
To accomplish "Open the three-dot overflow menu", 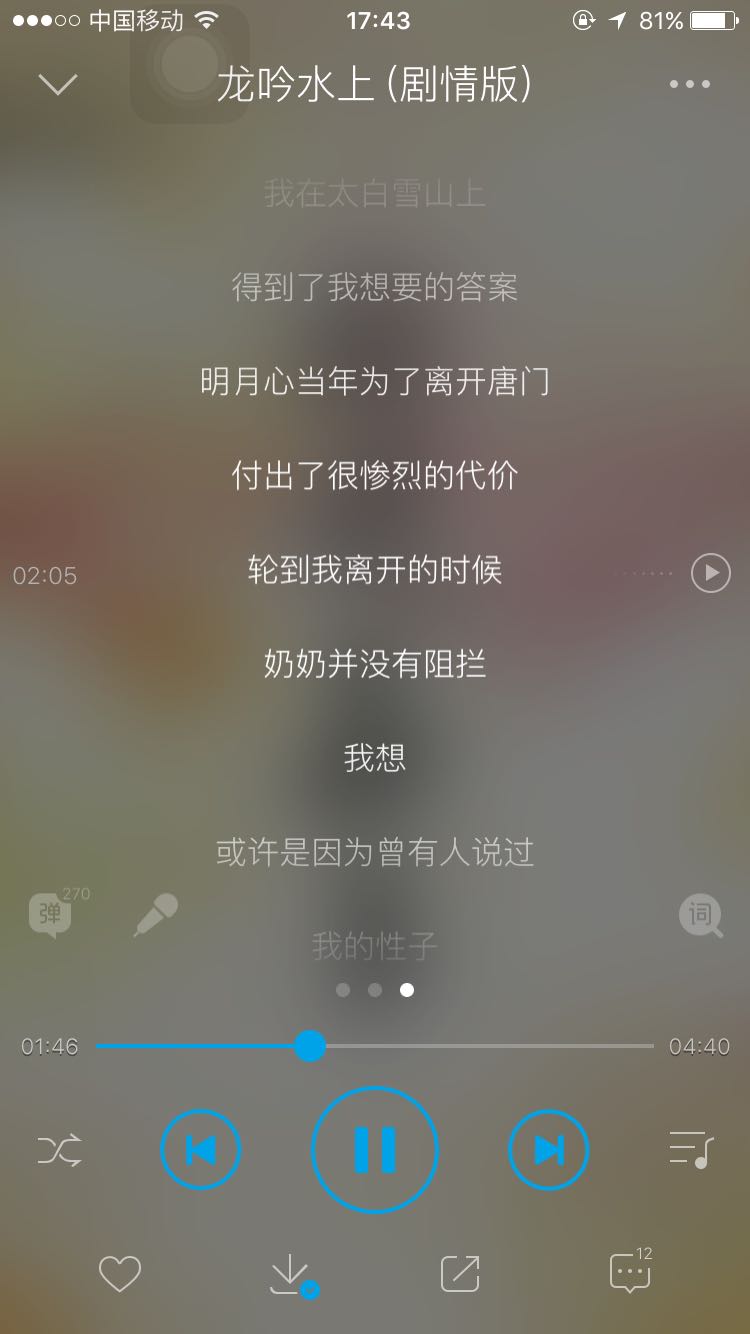I will pos(690,84).
